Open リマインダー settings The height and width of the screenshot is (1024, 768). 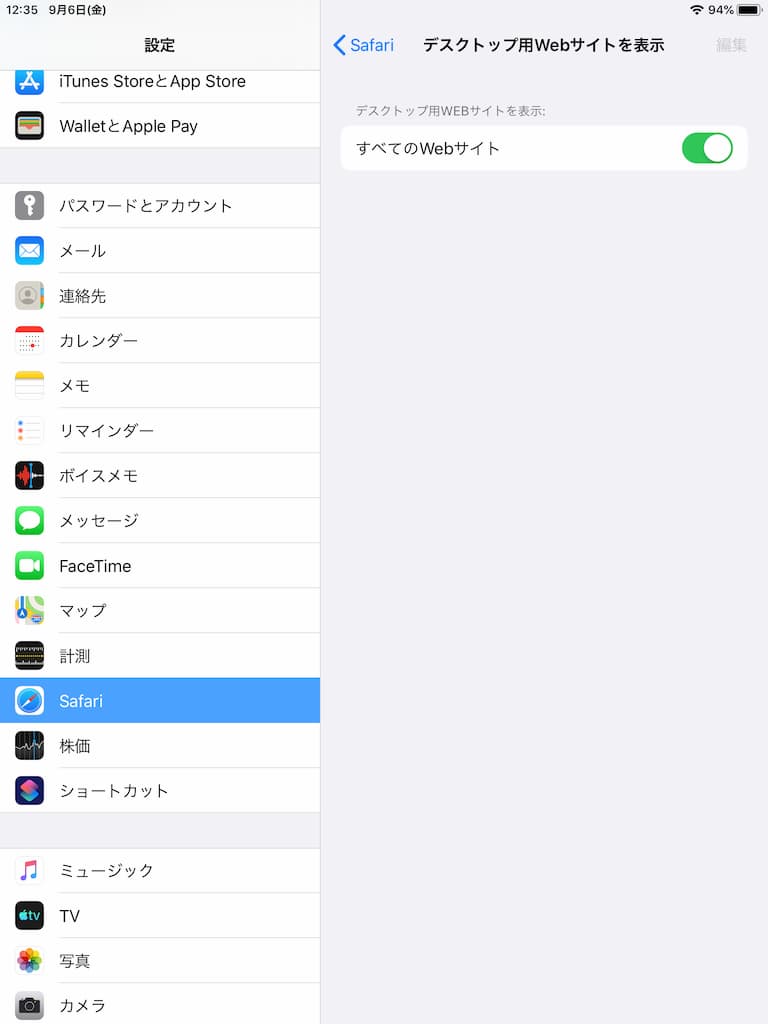click(160, 431)
